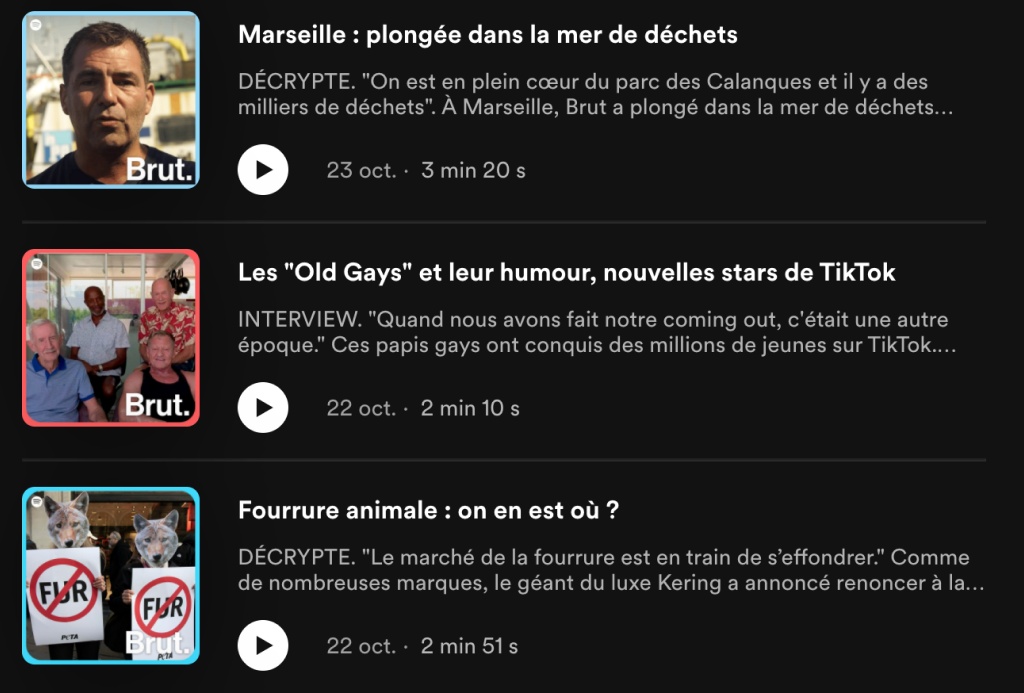This screenshot has height=693, width=1024.
Task: Open episode about "Old Gays" stars de TikTok
Action: tap(566, 272)
